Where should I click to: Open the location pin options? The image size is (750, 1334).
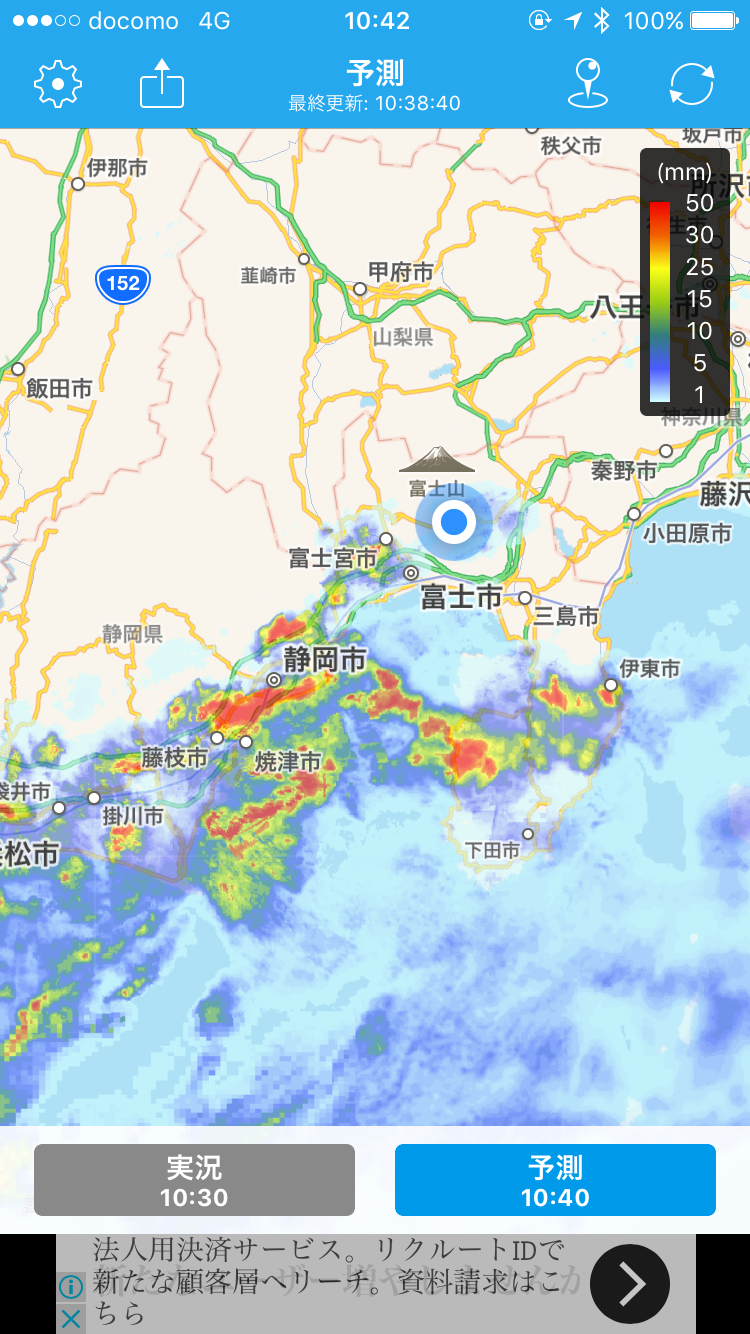click(588, 84)
